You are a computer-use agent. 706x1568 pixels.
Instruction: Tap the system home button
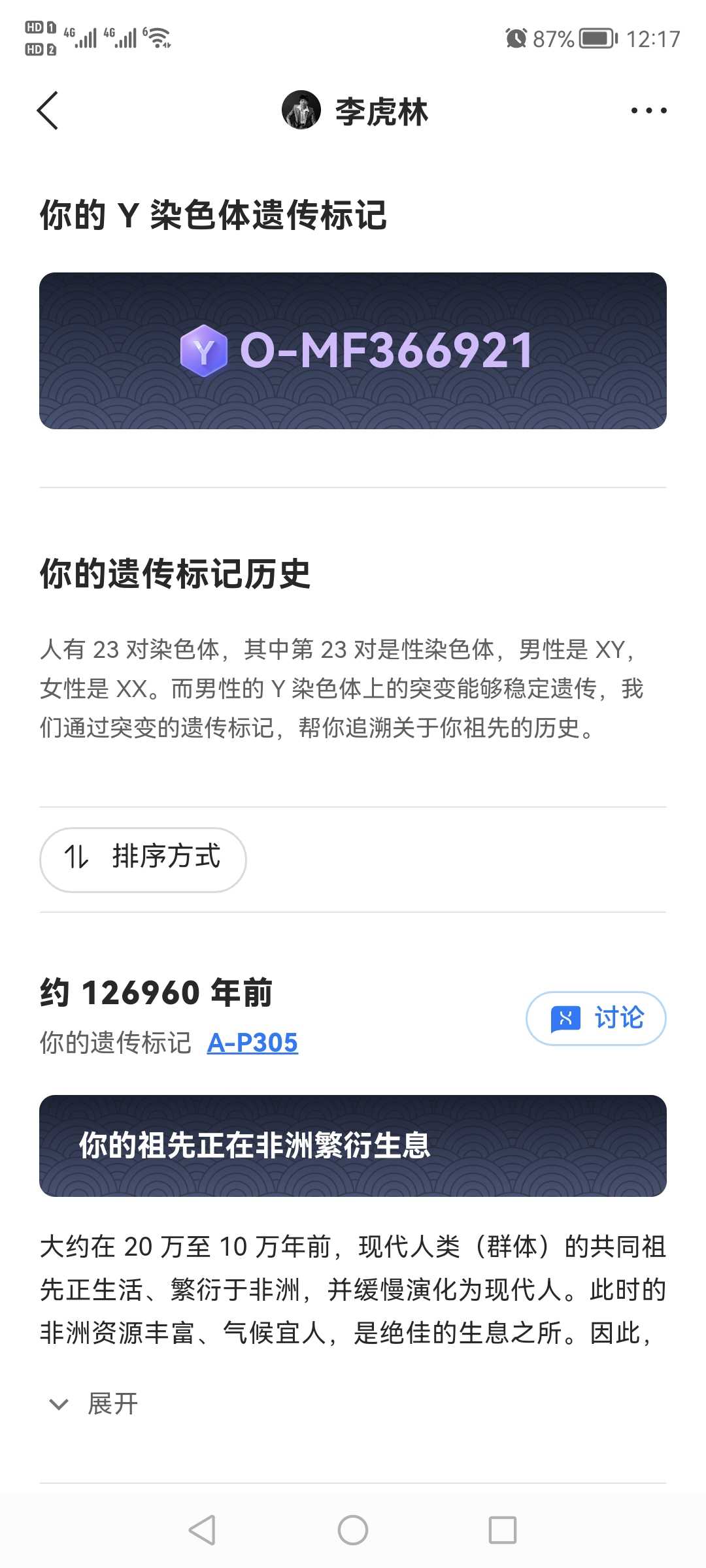353,1529
